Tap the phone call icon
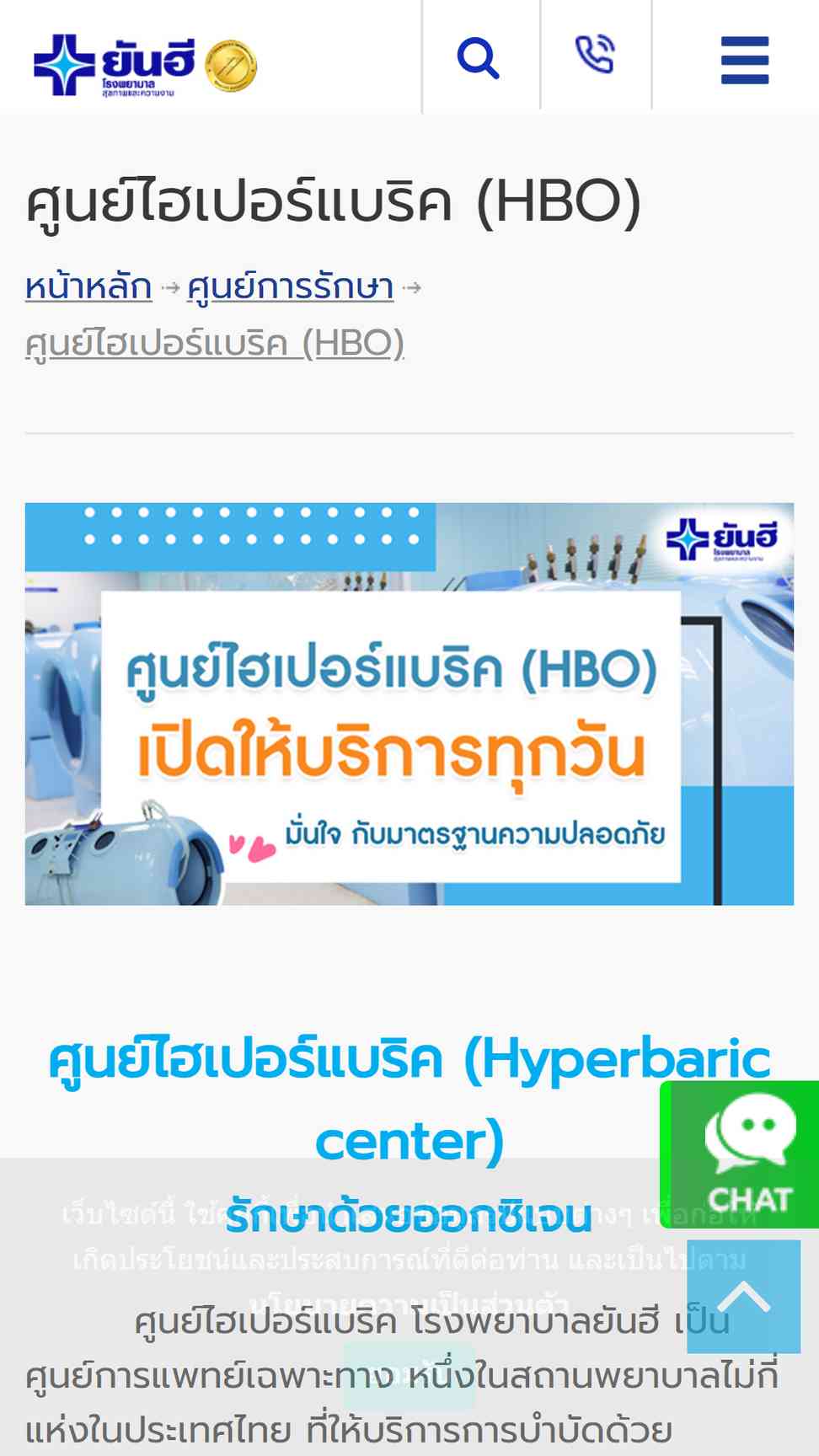Screen dimensions: 819x1456 coord(595,55)
